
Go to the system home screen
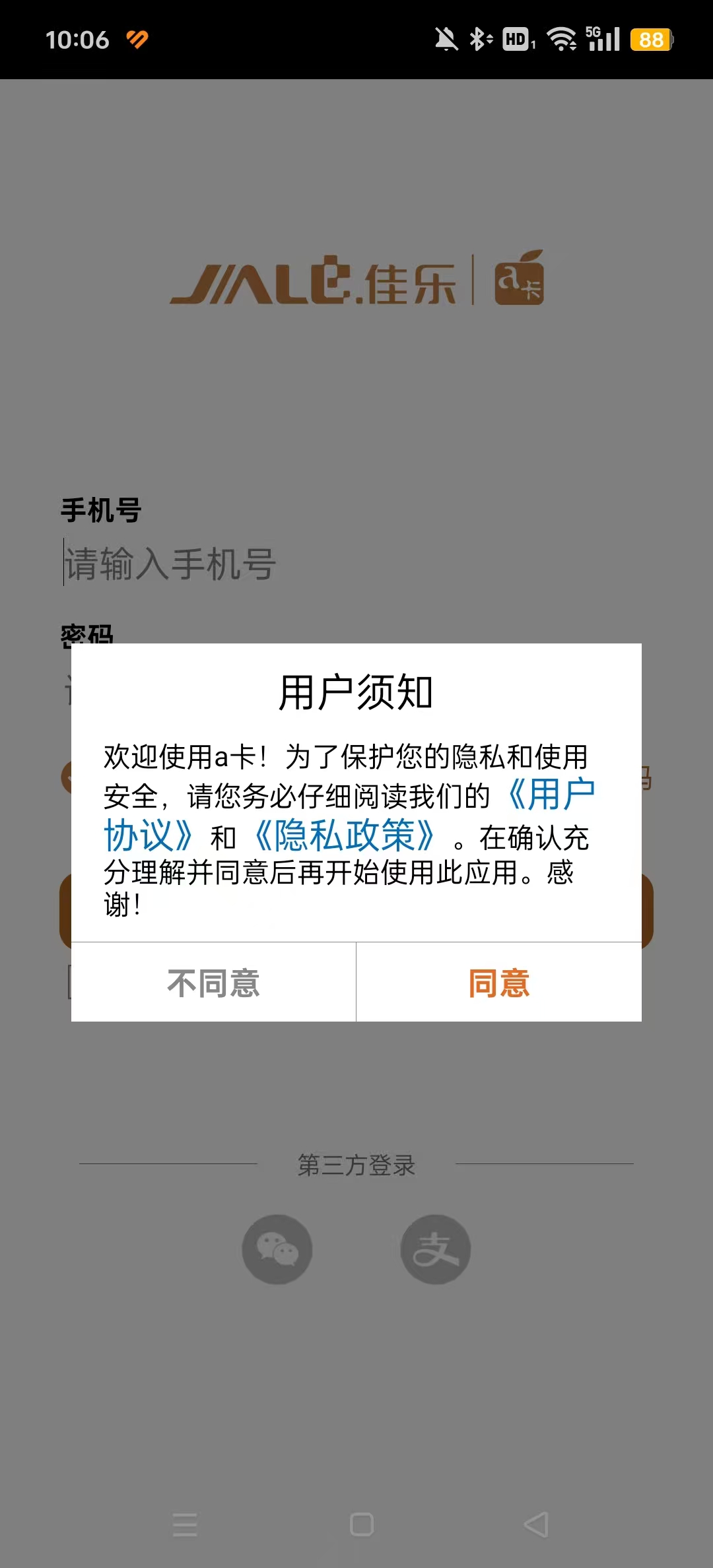coord(362,1524)
